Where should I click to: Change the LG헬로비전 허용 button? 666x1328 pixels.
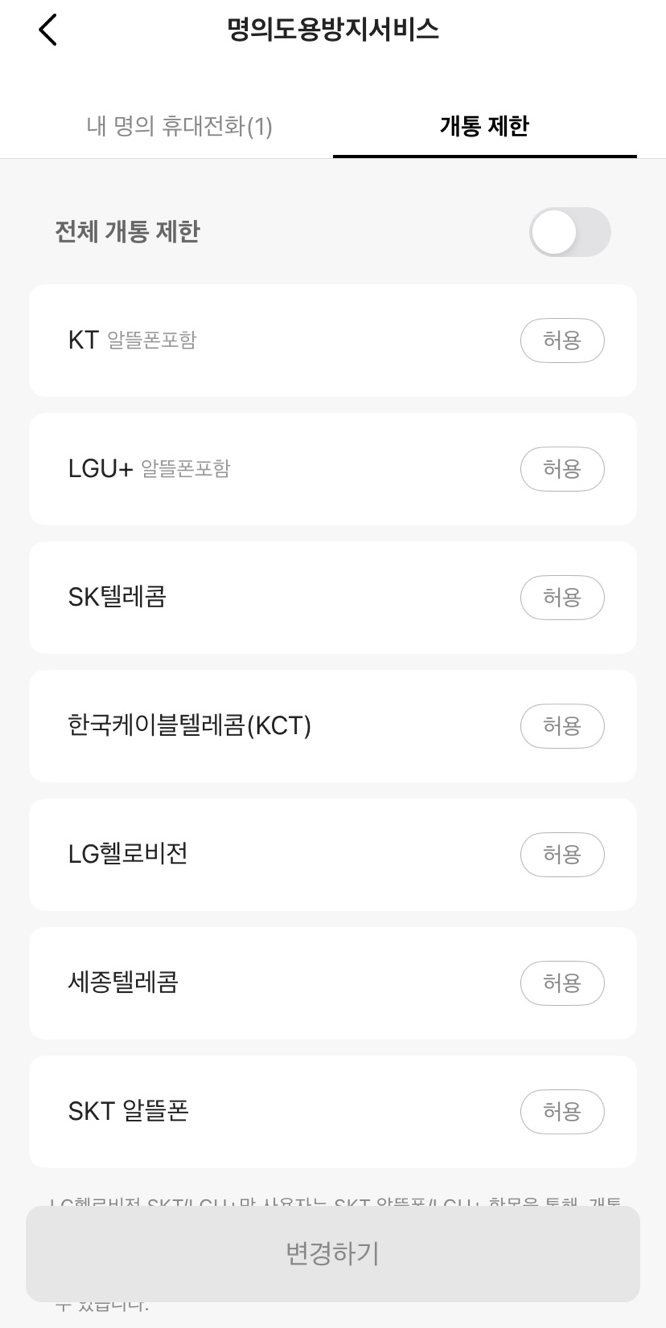[x=562, y=855]
